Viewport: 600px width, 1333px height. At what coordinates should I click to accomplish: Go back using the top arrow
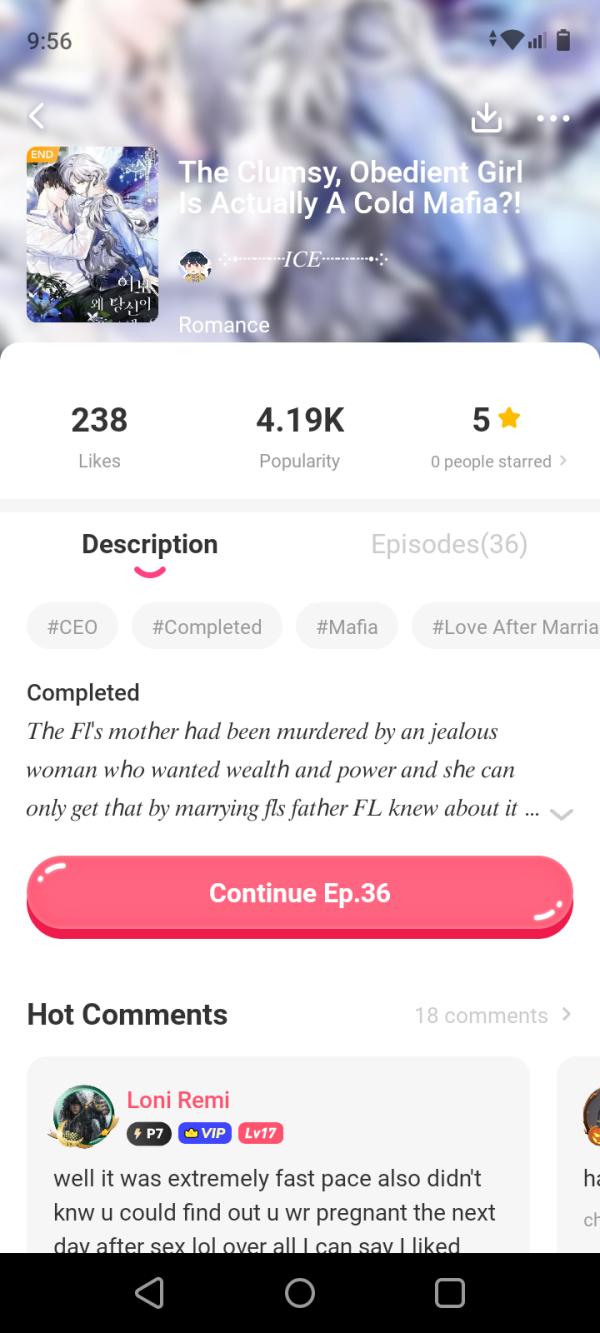[x=36, y=117]
